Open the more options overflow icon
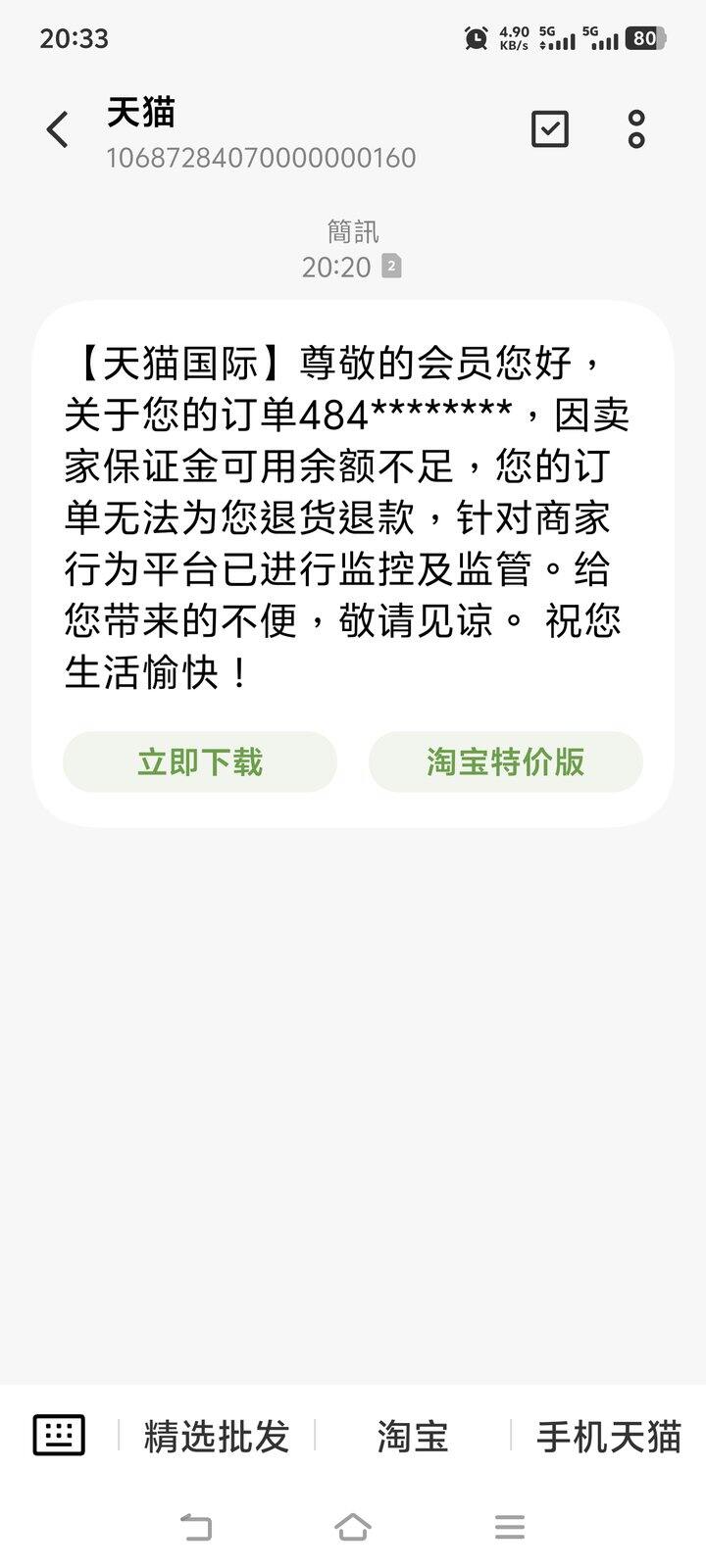 coord(637,128)
